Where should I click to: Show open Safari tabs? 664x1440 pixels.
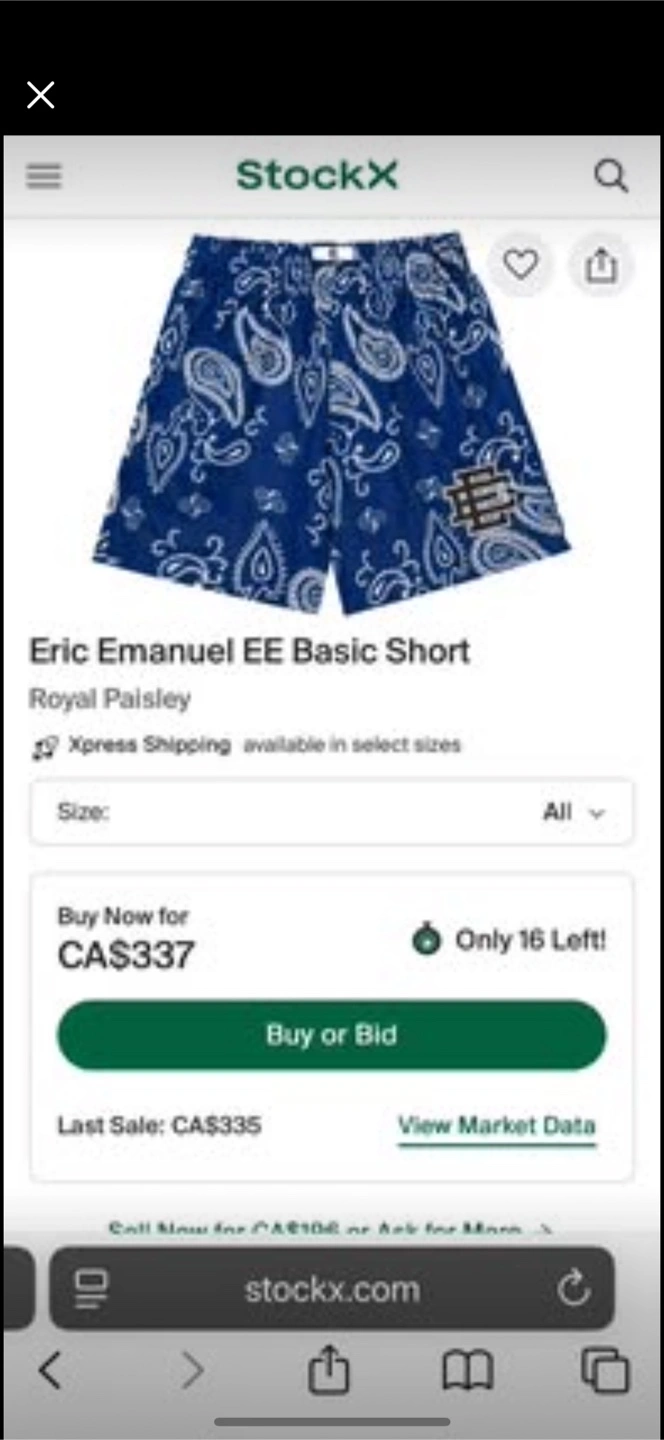[x=606, y=1370]
